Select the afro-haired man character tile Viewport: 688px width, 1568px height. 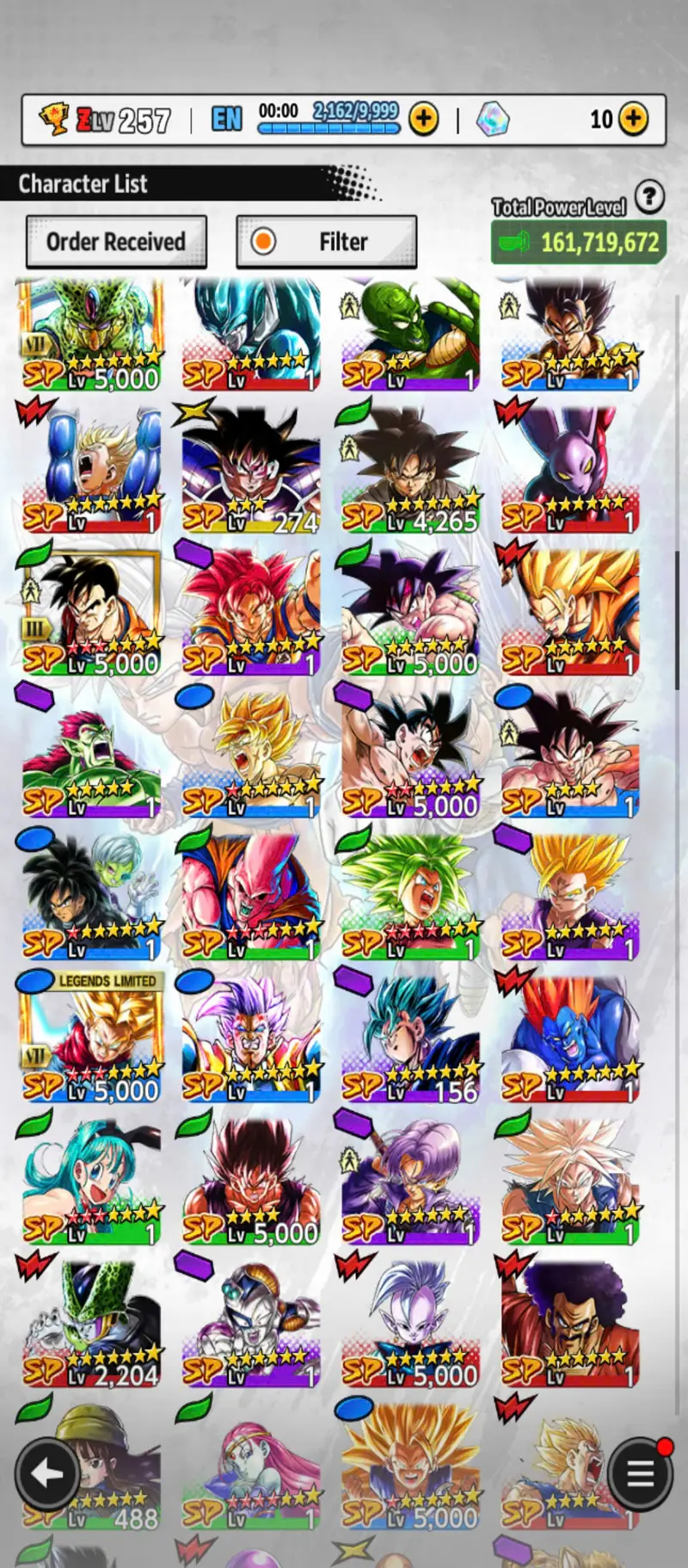(x=570, y=1324)
